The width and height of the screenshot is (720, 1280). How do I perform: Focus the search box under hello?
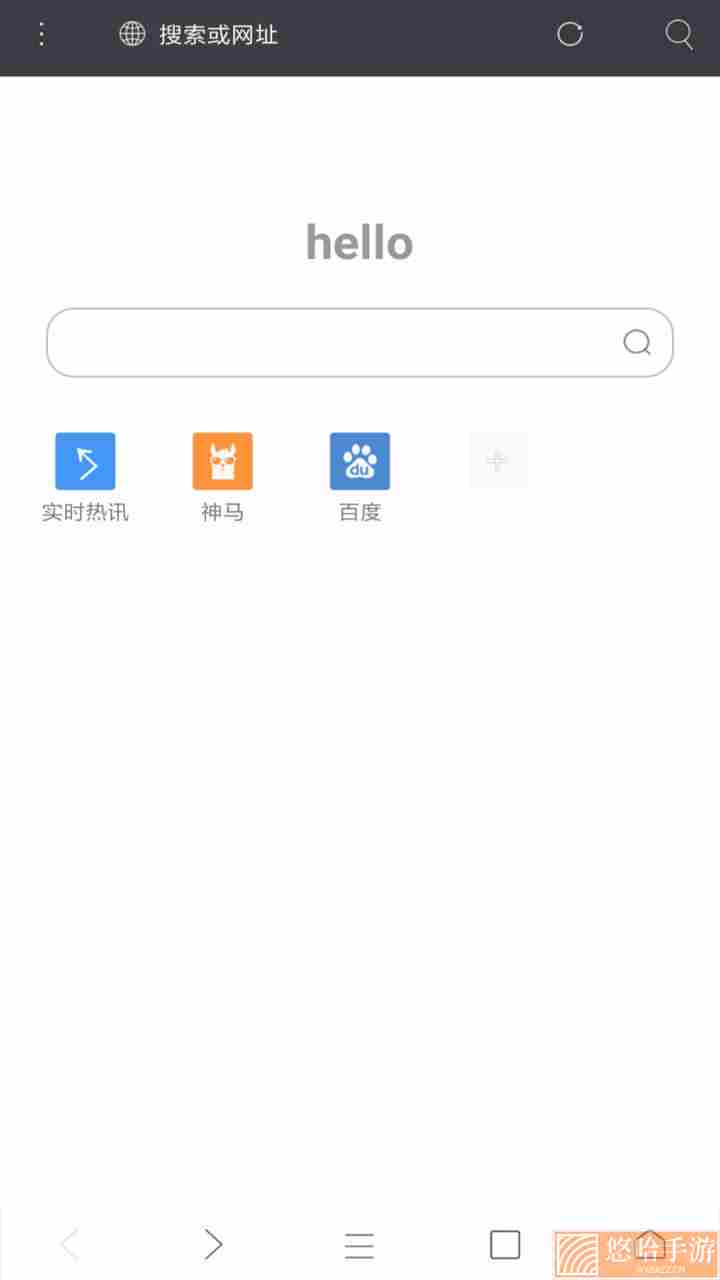pyautogui.click(x=360, y=343)
